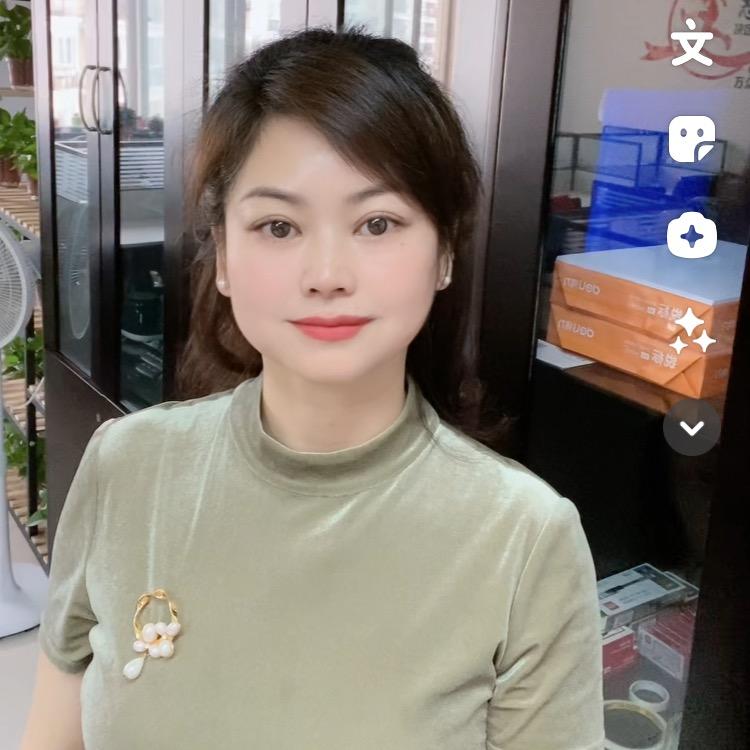Tap the sparkle enhance icon
The image size is (750, 750).
coord(692,333)
